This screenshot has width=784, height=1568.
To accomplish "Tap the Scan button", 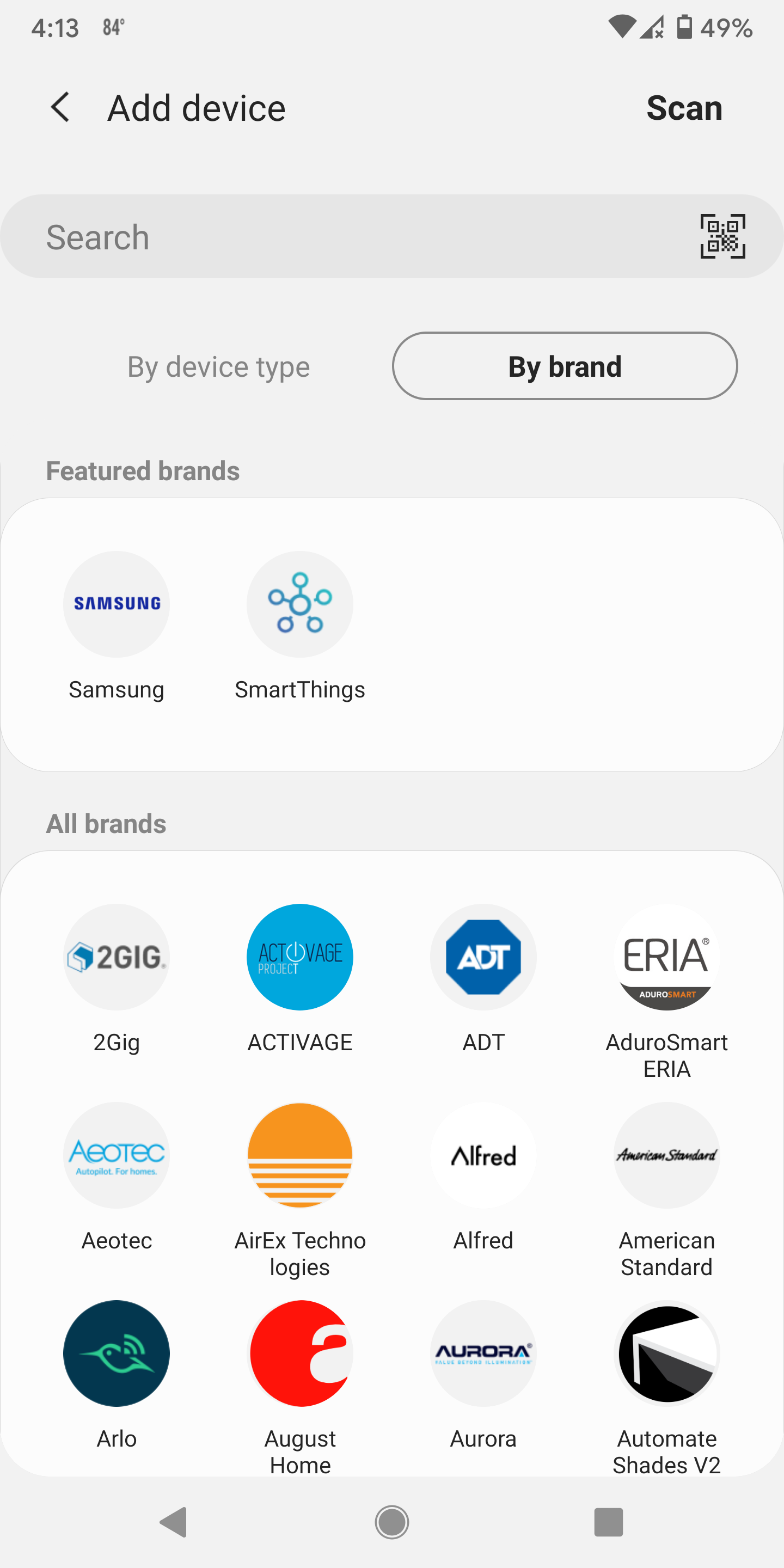I will tap(684, 108).
